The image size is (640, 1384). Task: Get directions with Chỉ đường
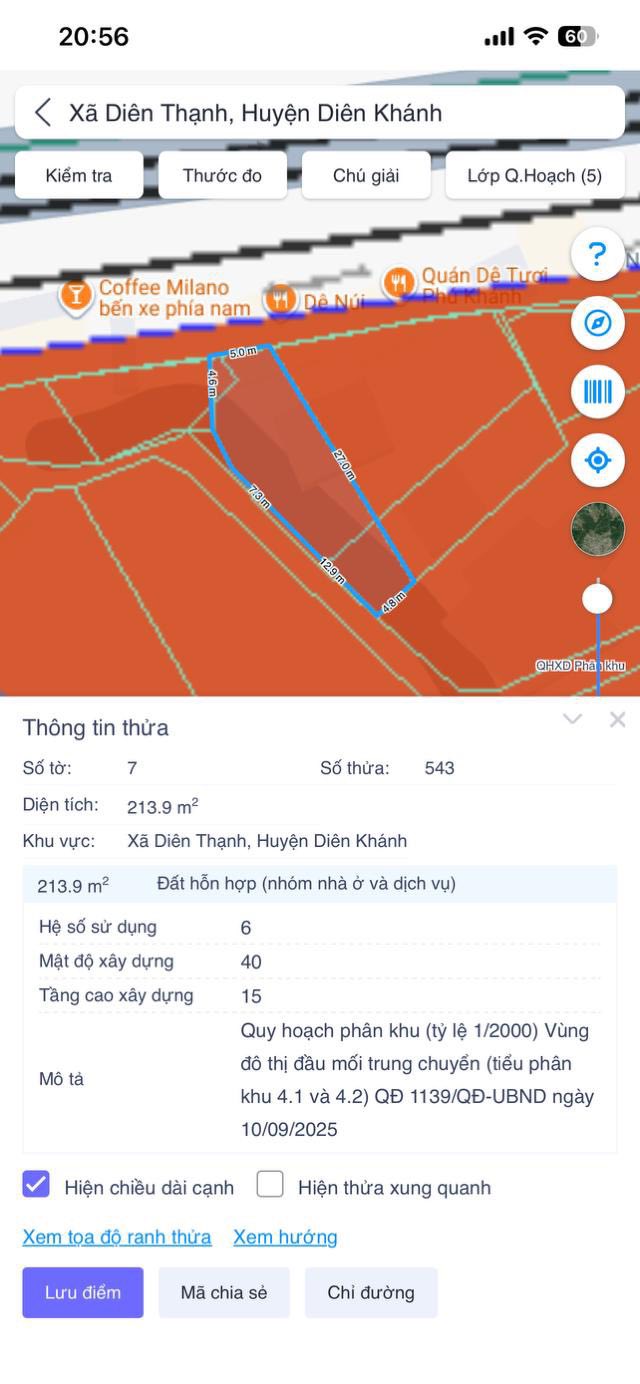tap(371, 1292)
